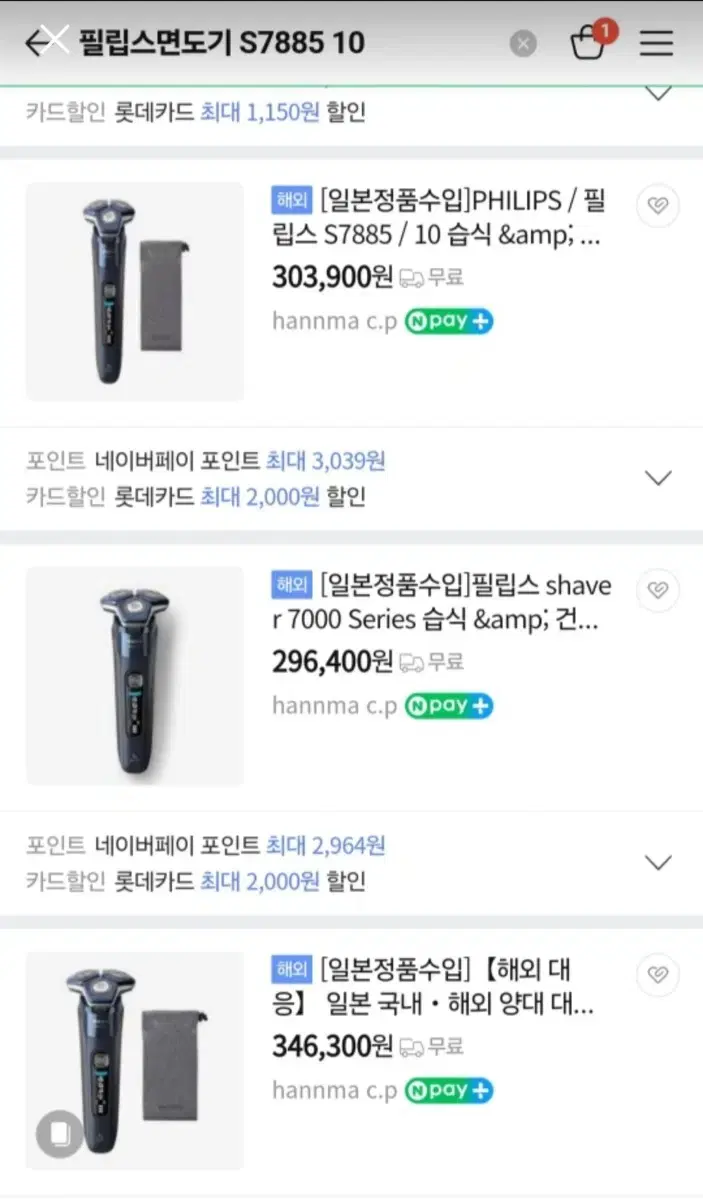Go back using the arrow in header
This screenshot has width=703, height=1200.
pos(40,43)
